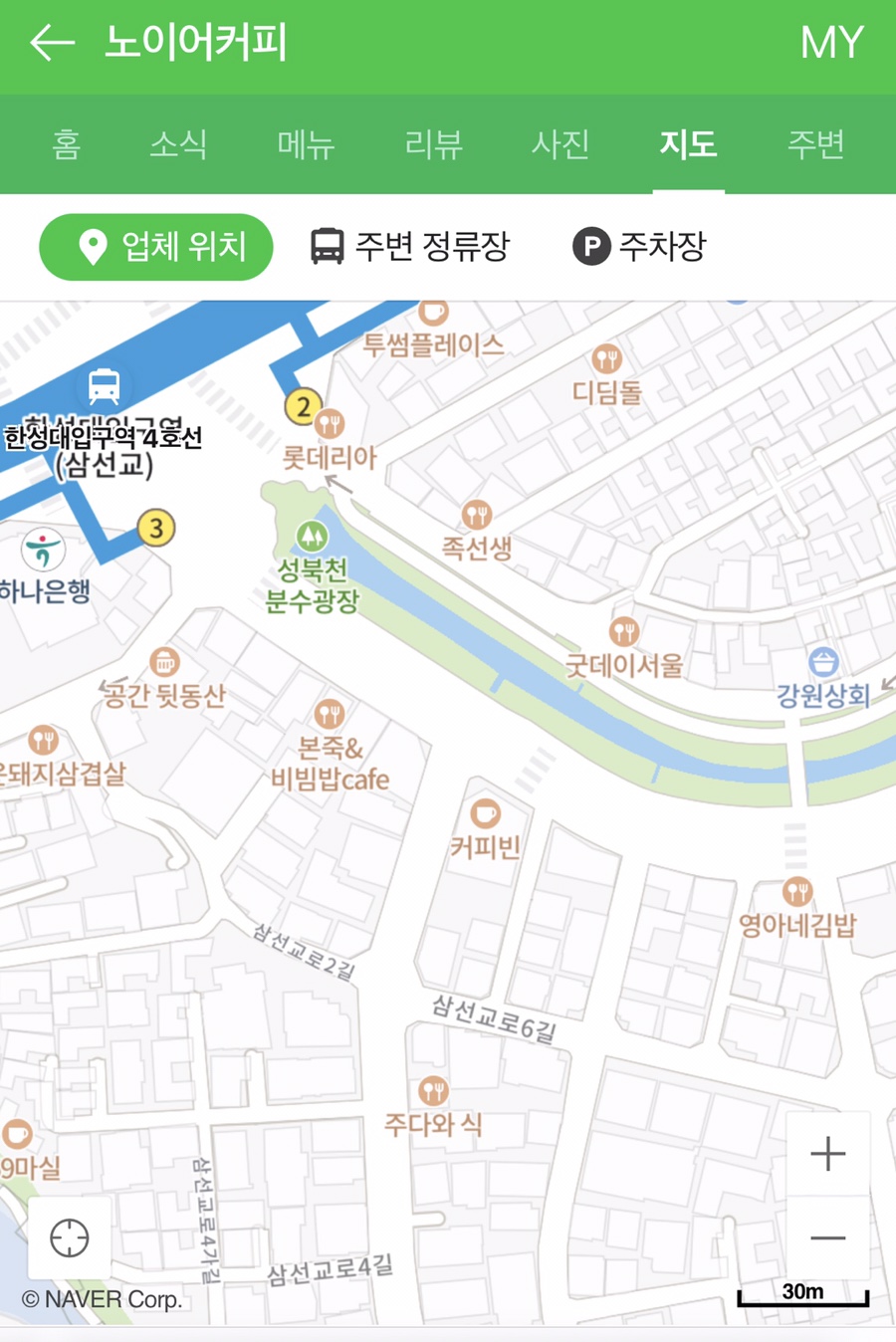Show 주변 정류장 on the map
Image resolution: width=896 pixels, height=1342 pixels.
[x=410, y=246]
